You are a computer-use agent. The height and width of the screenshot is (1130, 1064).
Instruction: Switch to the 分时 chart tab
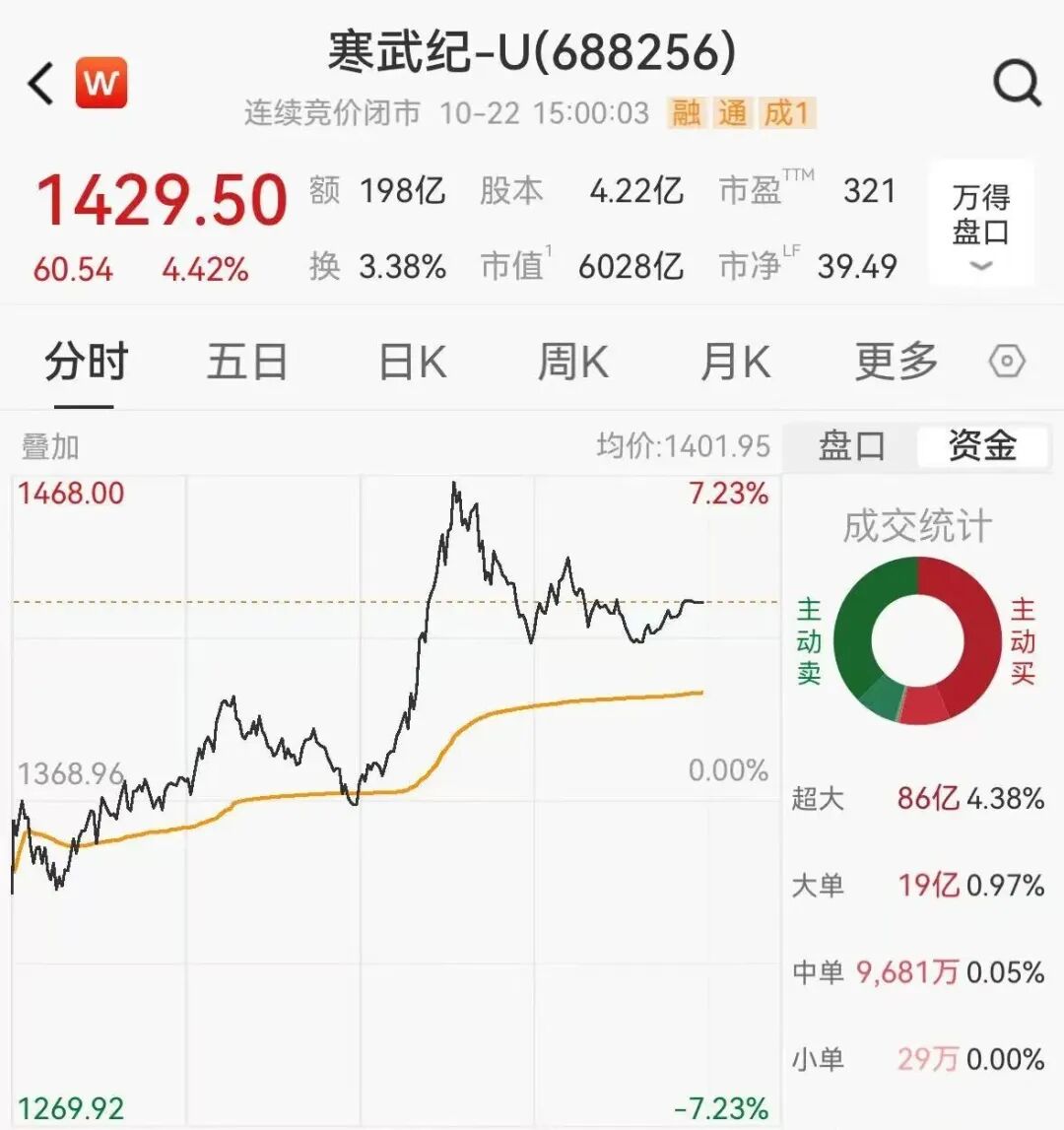(x=86, y=363)
